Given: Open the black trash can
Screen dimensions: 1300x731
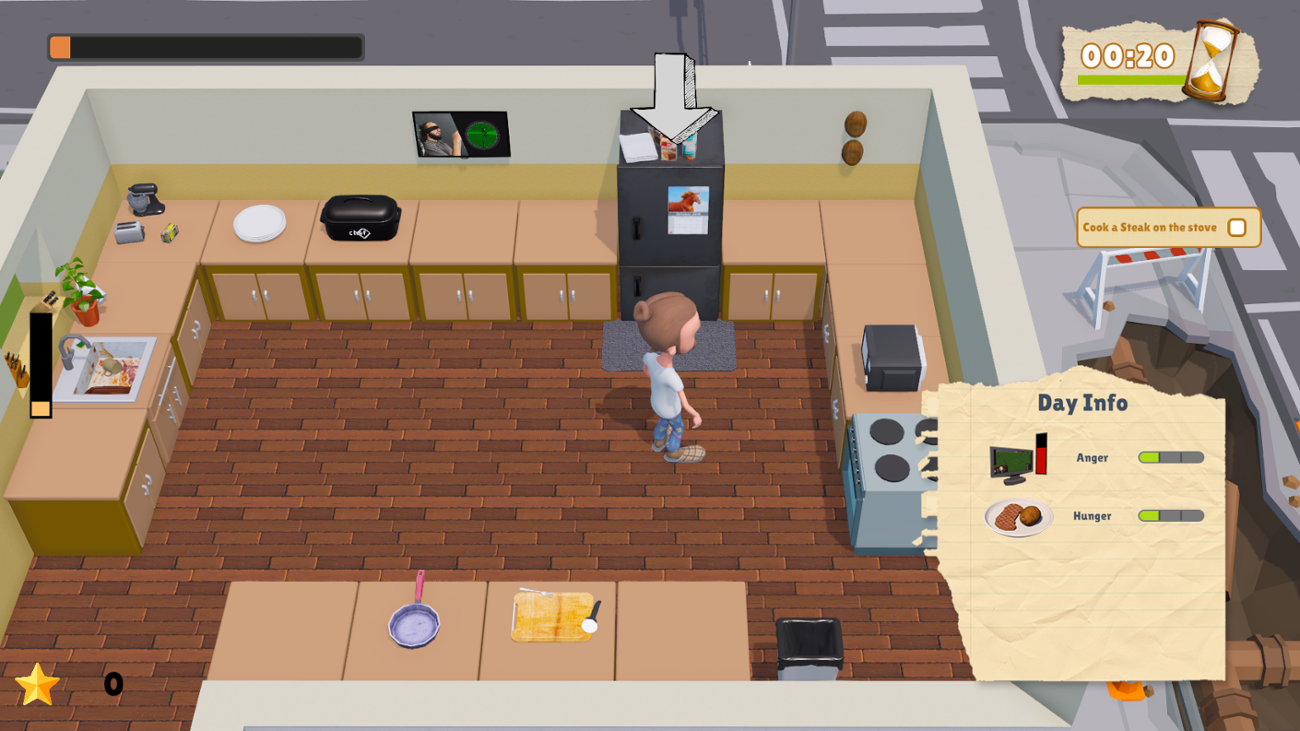Looking at the screenshot, I should coord(809,647).
